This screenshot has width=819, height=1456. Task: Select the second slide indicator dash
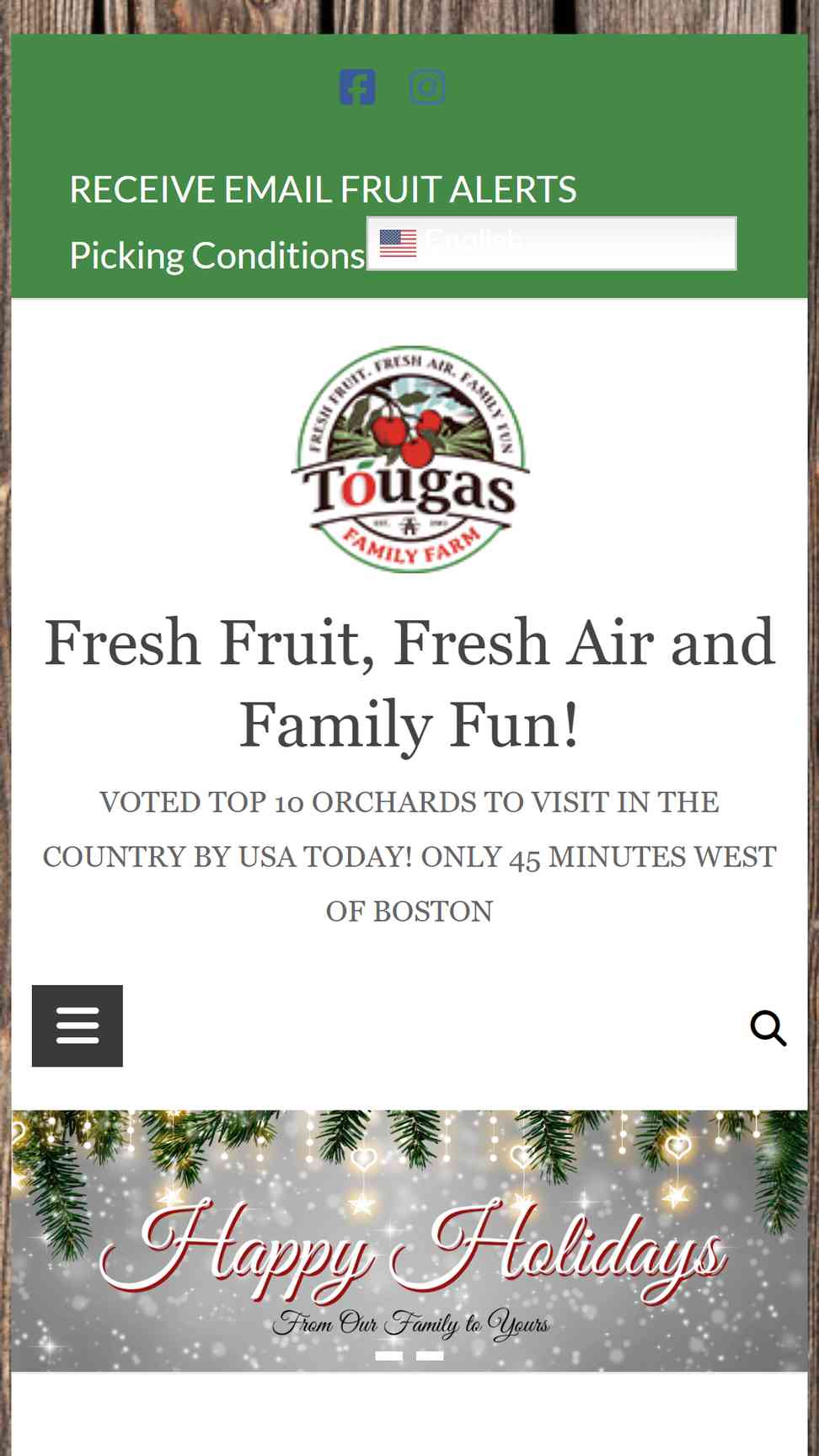tap(430, 1356)
